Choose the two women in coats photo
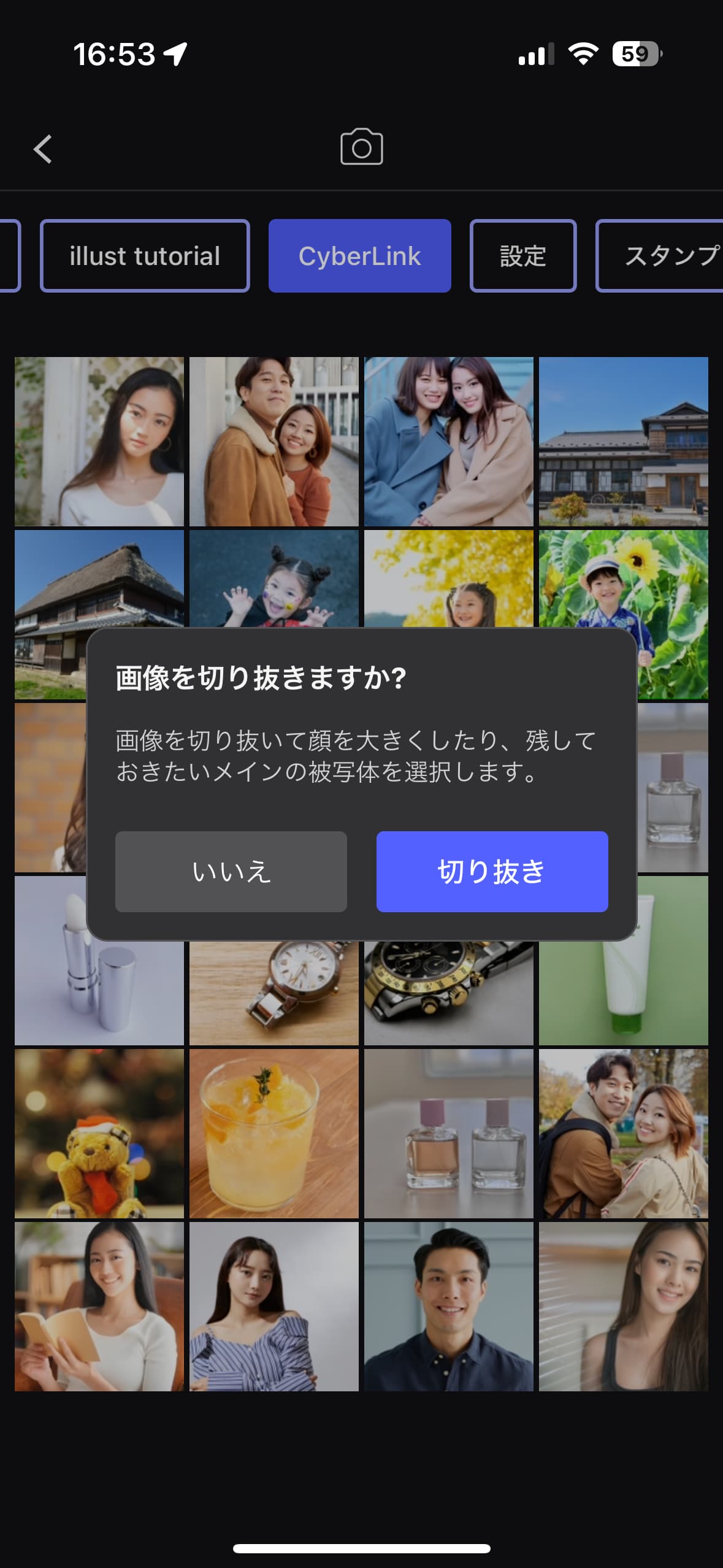The width and height of the screenshot is (723, 1568). pos(448,442)
